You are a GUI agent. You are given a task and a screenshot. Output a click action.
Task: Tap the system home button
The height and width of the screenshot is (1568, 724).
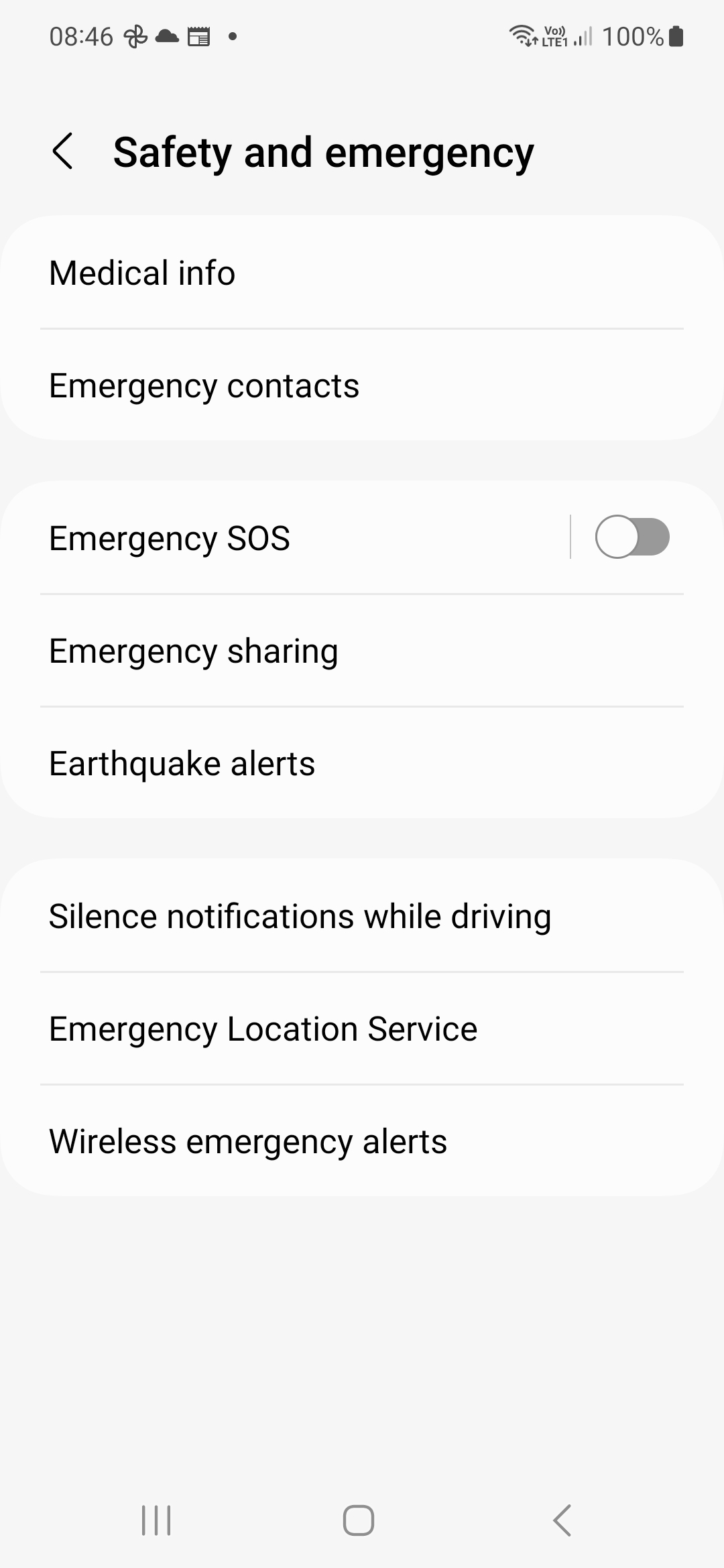[359, 1520]
